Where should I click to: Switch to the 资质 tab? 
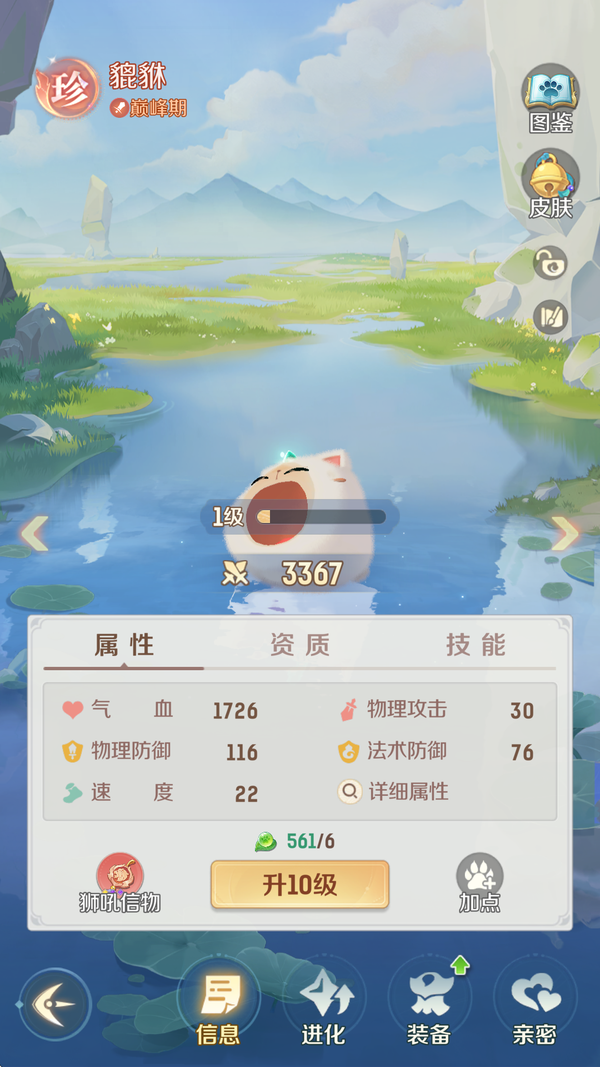(299, 645)
